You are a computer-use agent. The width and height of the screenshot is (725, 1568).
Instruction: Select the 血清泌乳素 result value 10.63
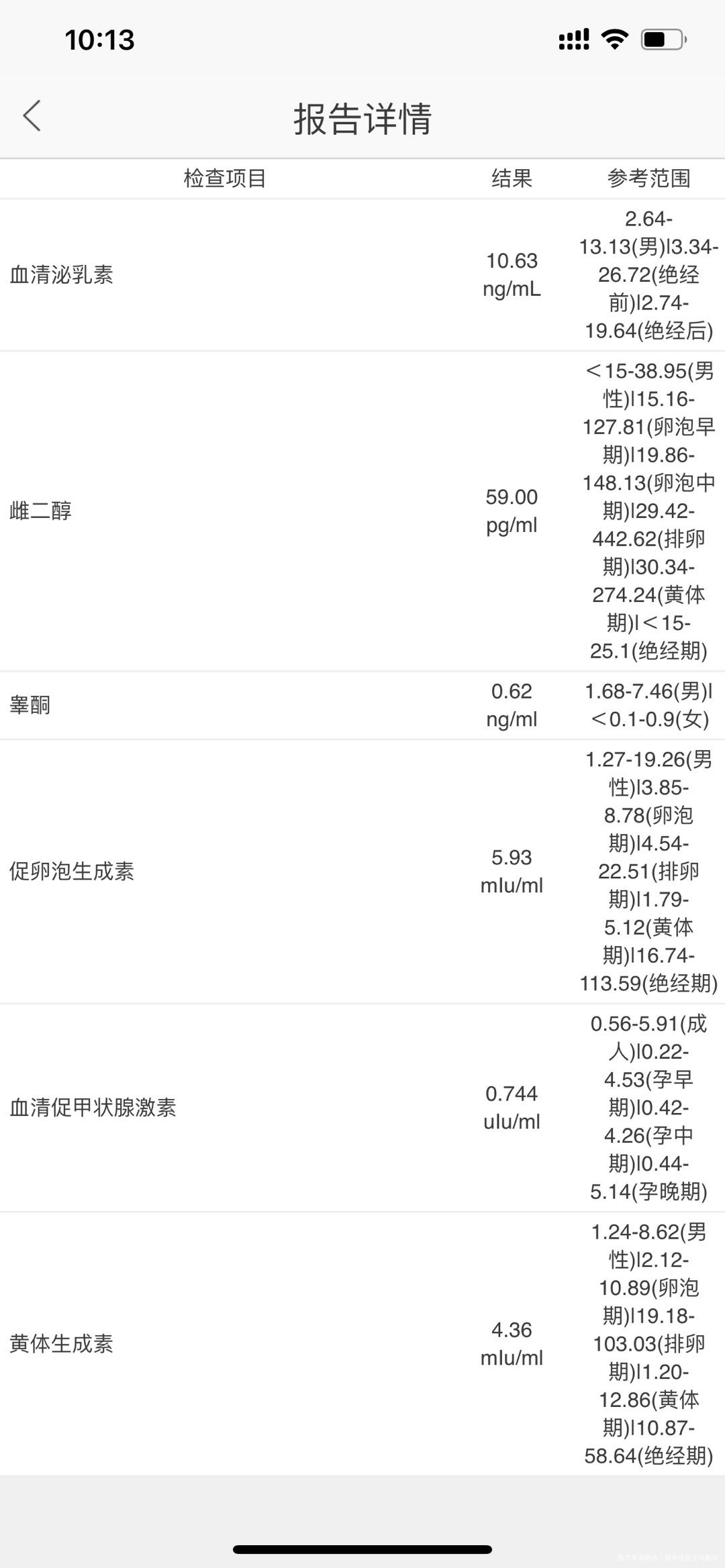512,274
